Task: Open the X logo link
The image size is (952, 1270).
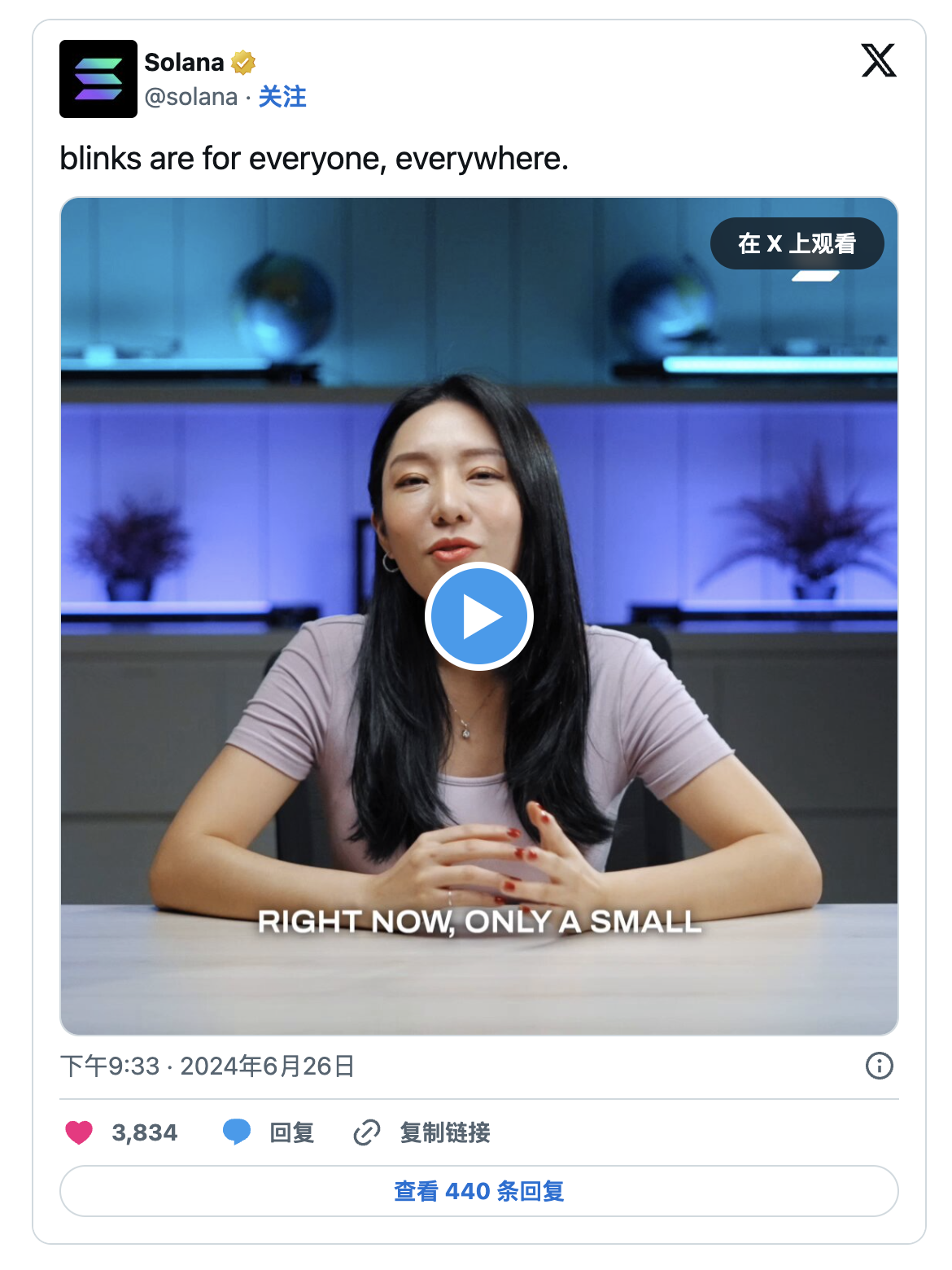Action: click(x=879, y=61)
